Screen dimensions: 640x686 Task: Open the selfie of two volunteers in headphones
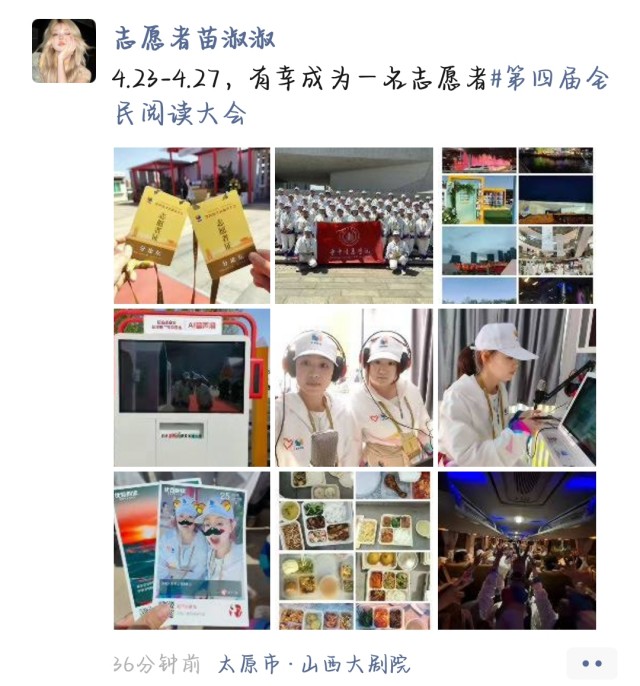coord(354,388)
